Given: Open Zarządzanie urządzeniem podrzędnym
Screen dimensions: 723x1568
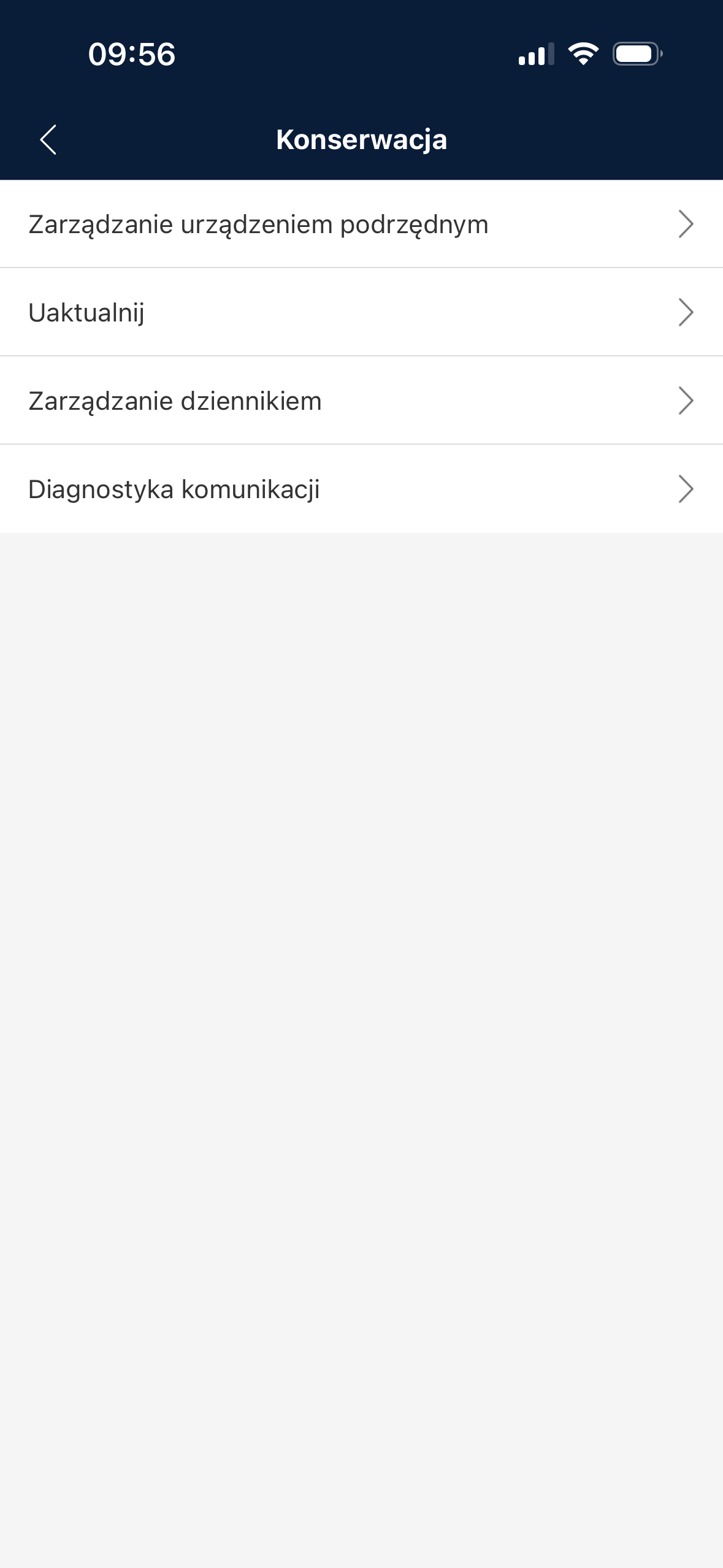Looking at the screenshot, I should coord(361,224).
